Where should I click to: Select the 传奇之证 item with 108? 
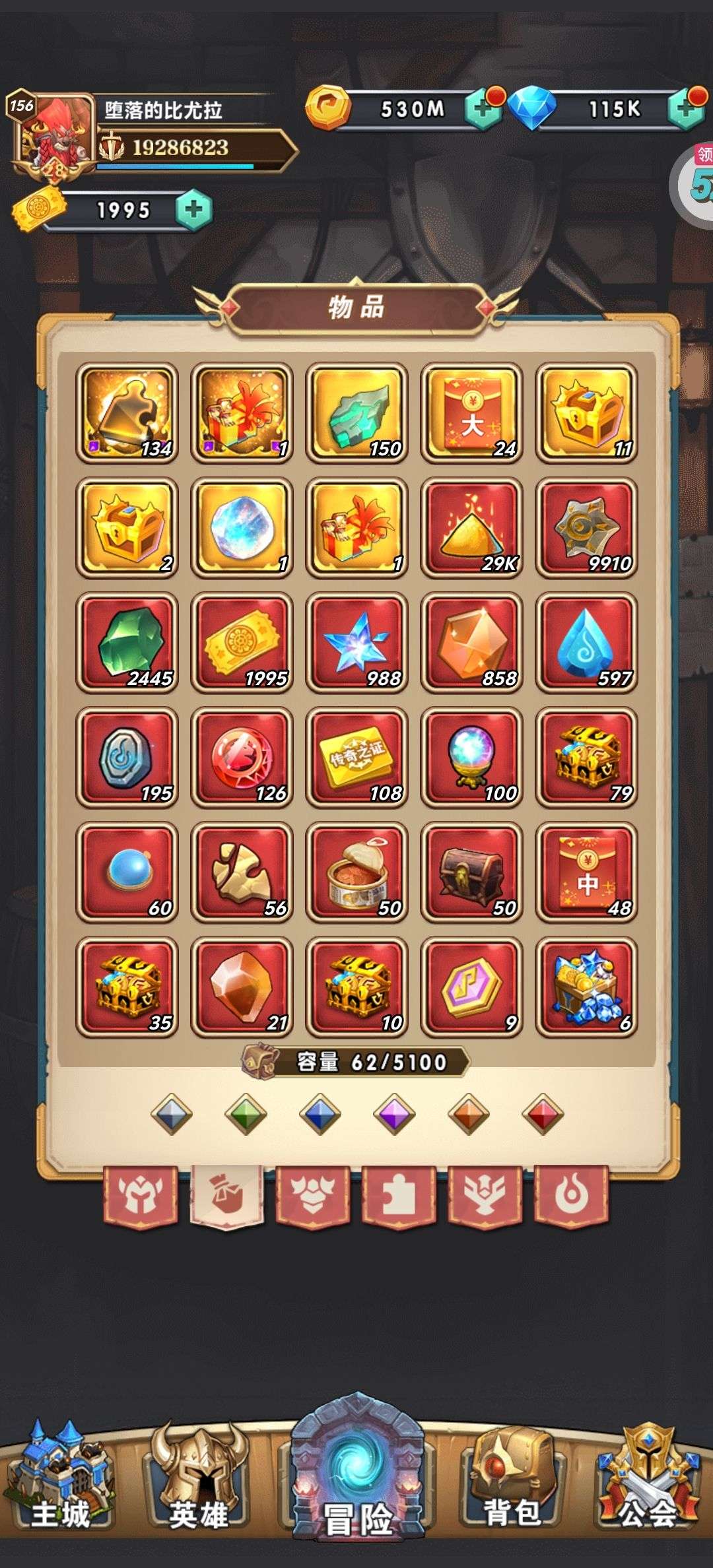click(x=356, y=757)
